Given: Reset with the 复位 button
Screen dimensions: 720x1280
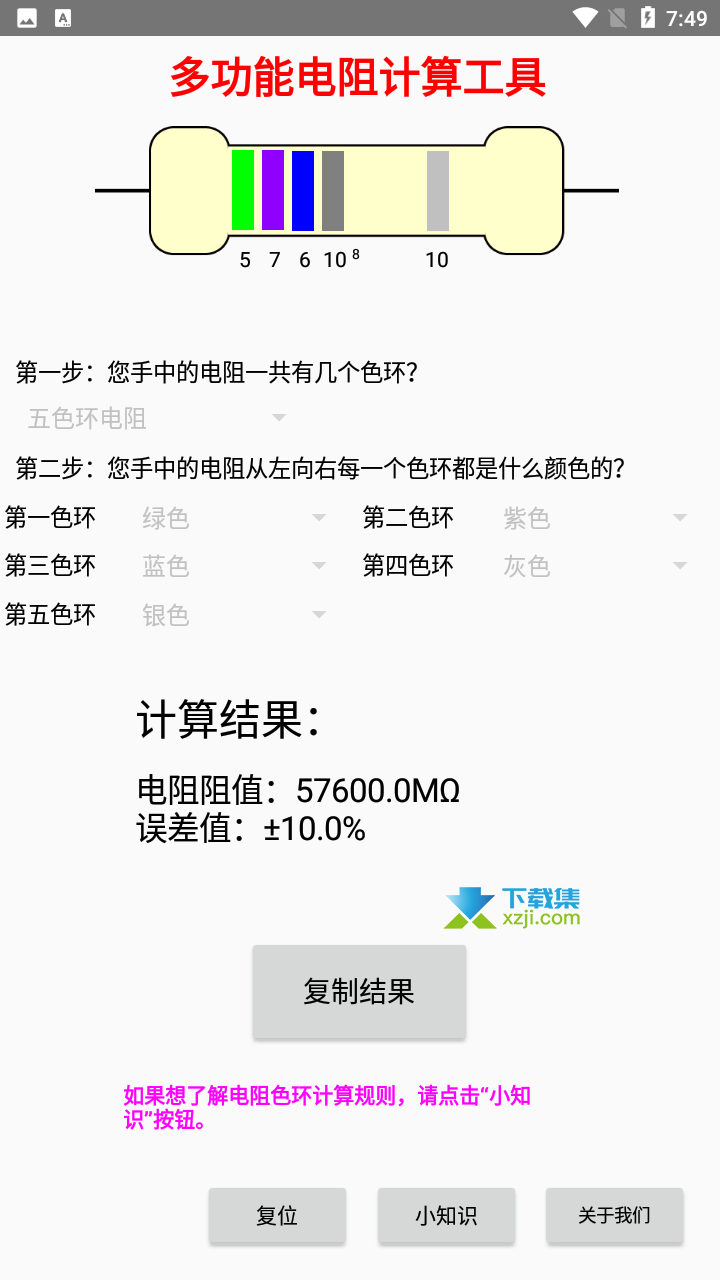Looking at the screenshot, I should coord(277,1216).
